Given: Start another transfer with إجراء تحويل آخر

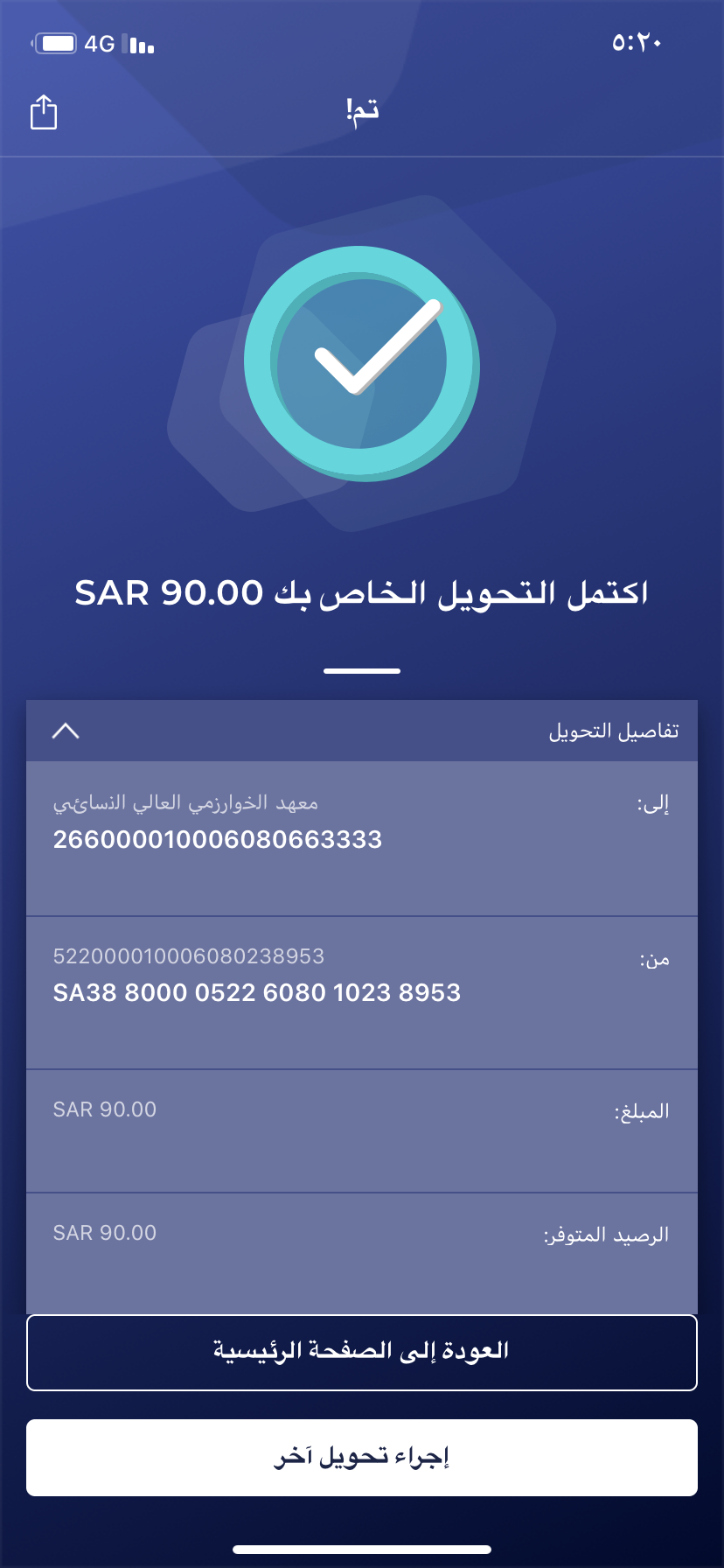Looking at the screenshot, I should tap(362, 1457).
